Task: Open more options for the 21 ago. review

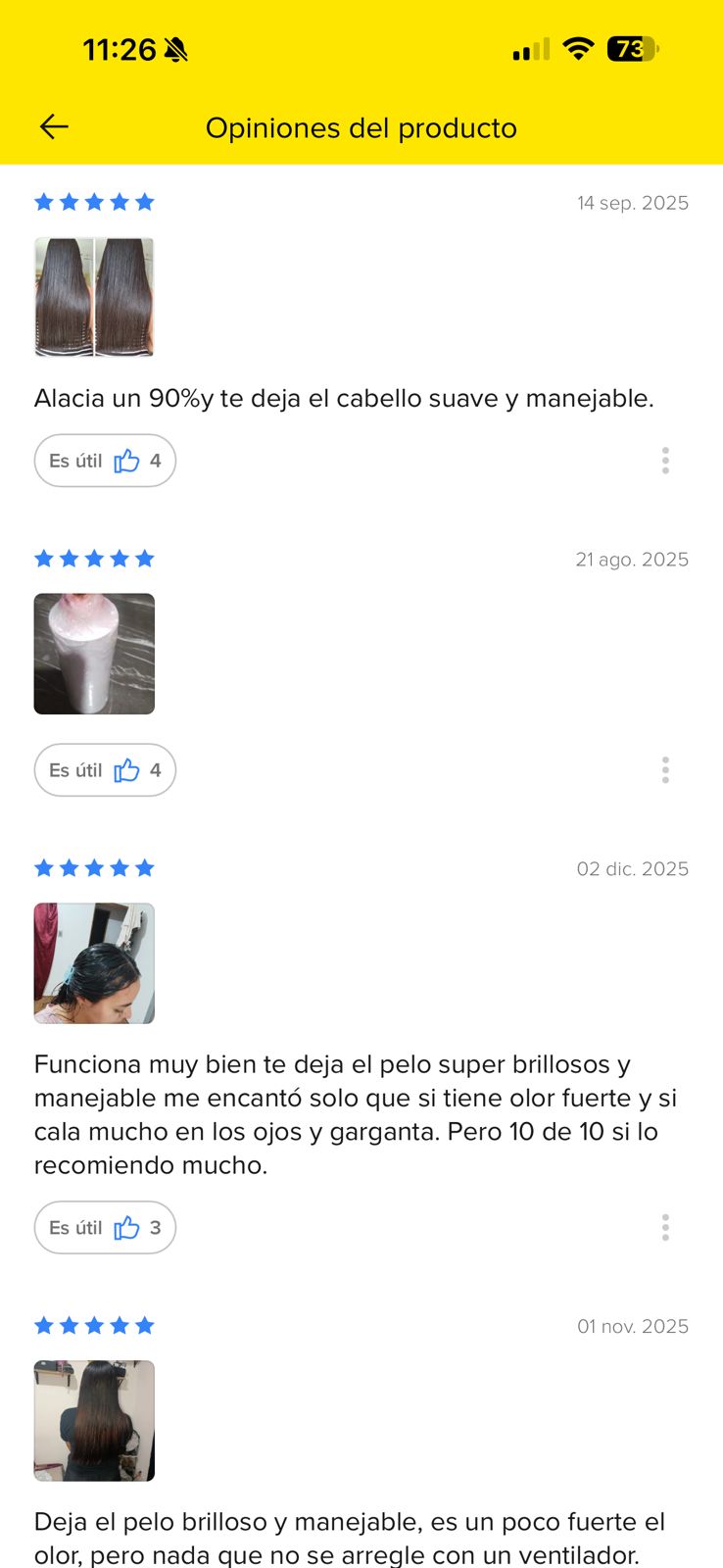Action: [x=665, y=770]
